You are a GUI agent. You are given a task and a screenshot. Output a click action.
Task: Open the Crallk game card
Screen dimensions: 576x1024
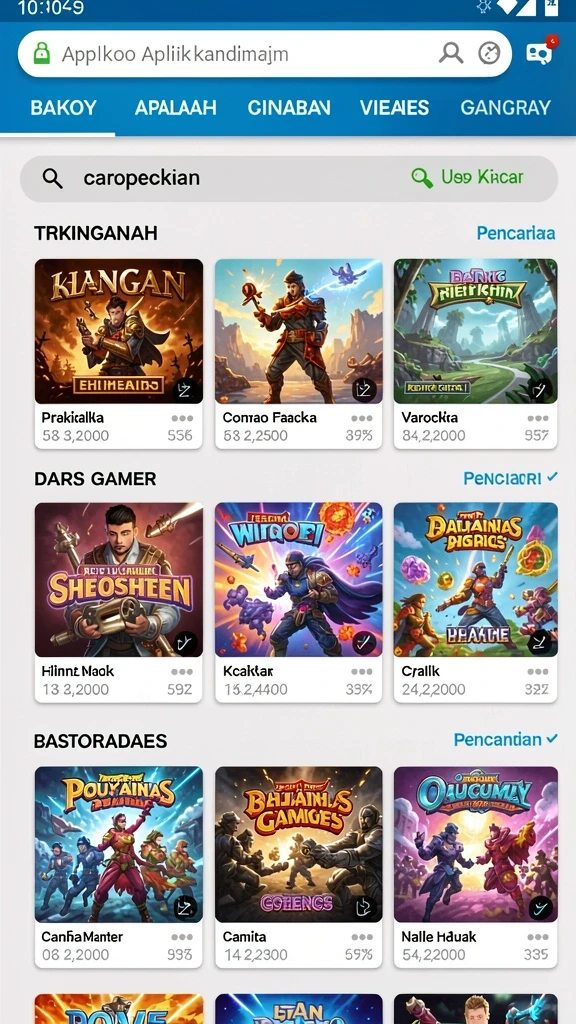click(x=475, y=603)
